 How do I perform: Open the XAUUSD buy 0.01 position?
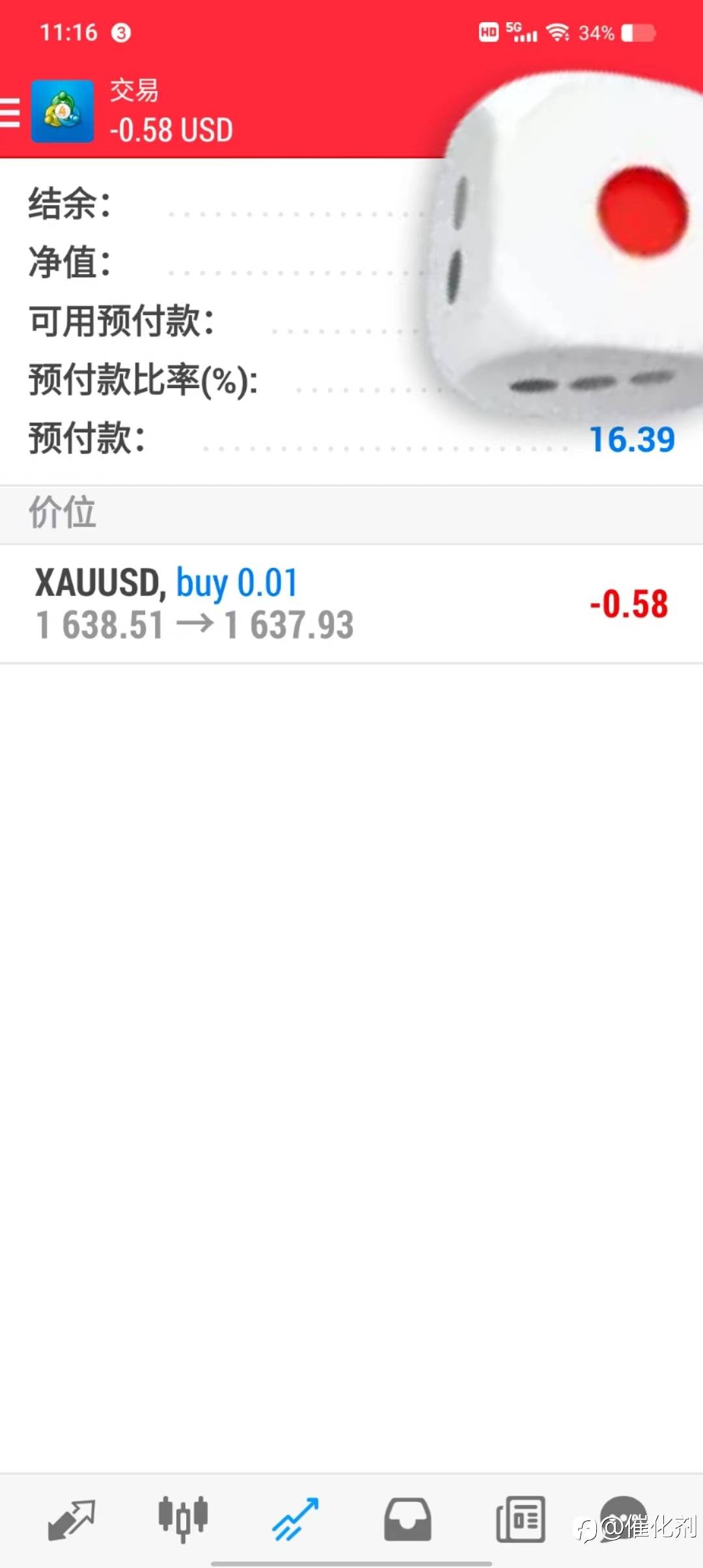coord(351,604)
